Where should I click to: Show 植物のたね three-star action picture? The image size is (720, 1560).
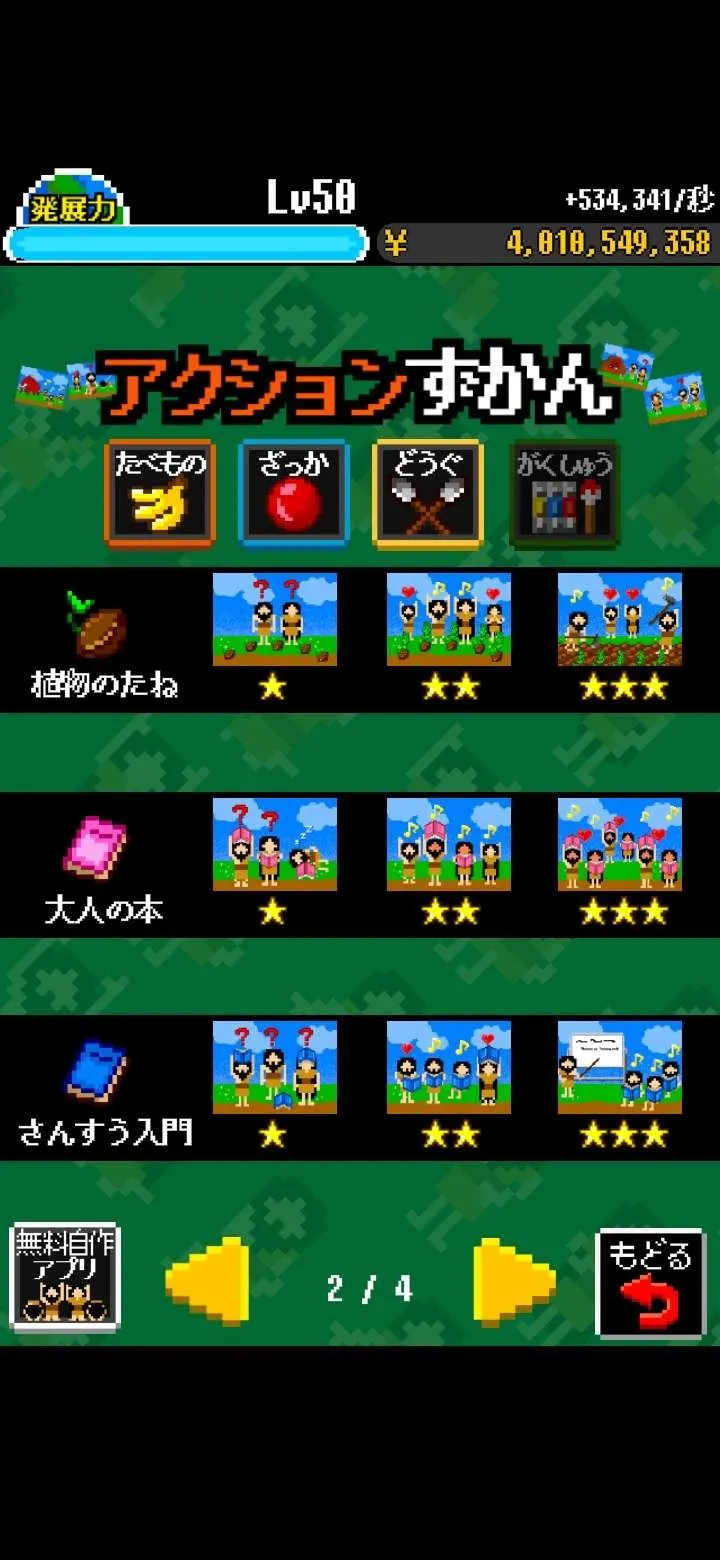620,620
